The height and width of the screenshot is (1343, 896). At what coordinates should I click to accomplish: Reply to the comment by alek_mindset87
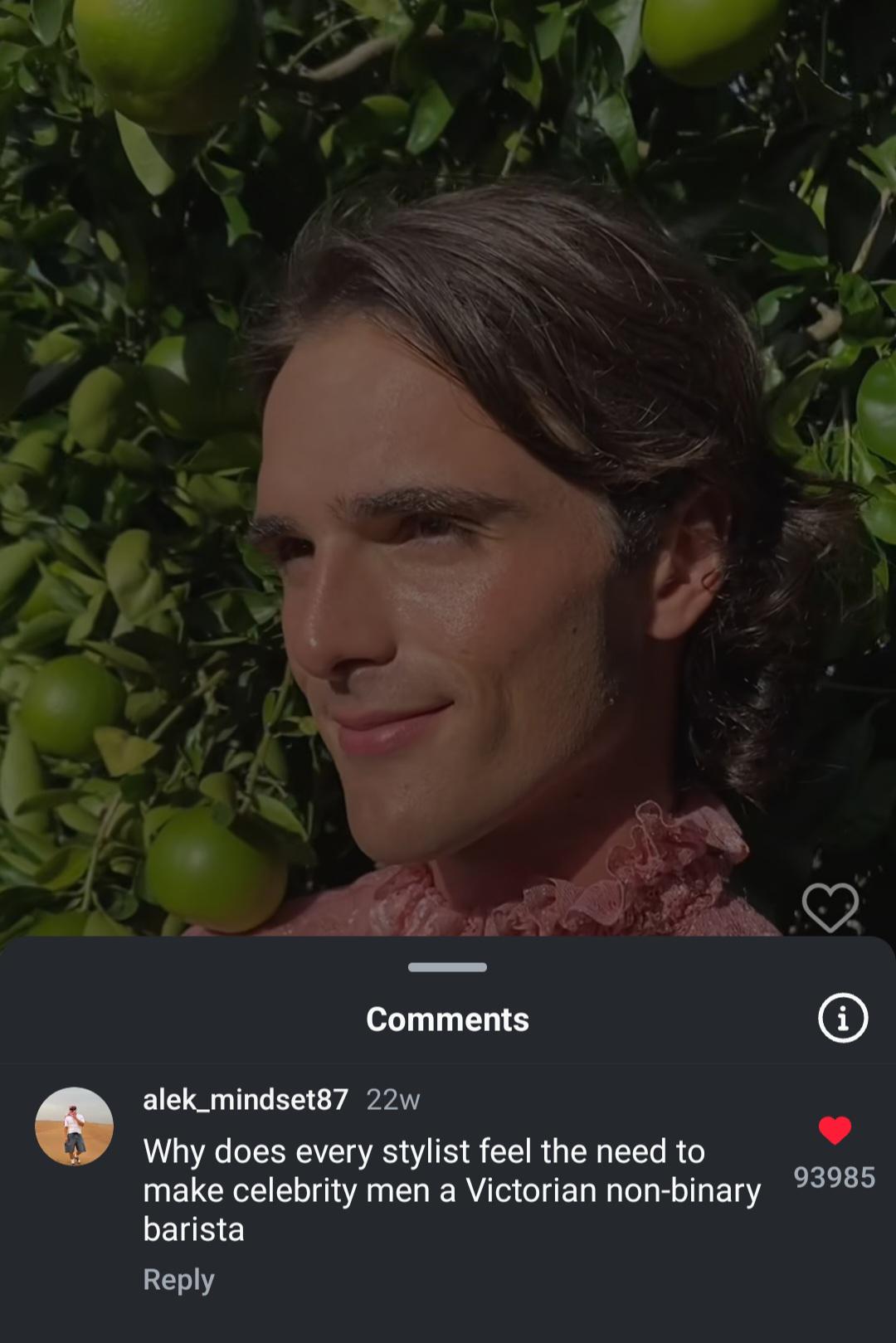tap(178, 1279)
